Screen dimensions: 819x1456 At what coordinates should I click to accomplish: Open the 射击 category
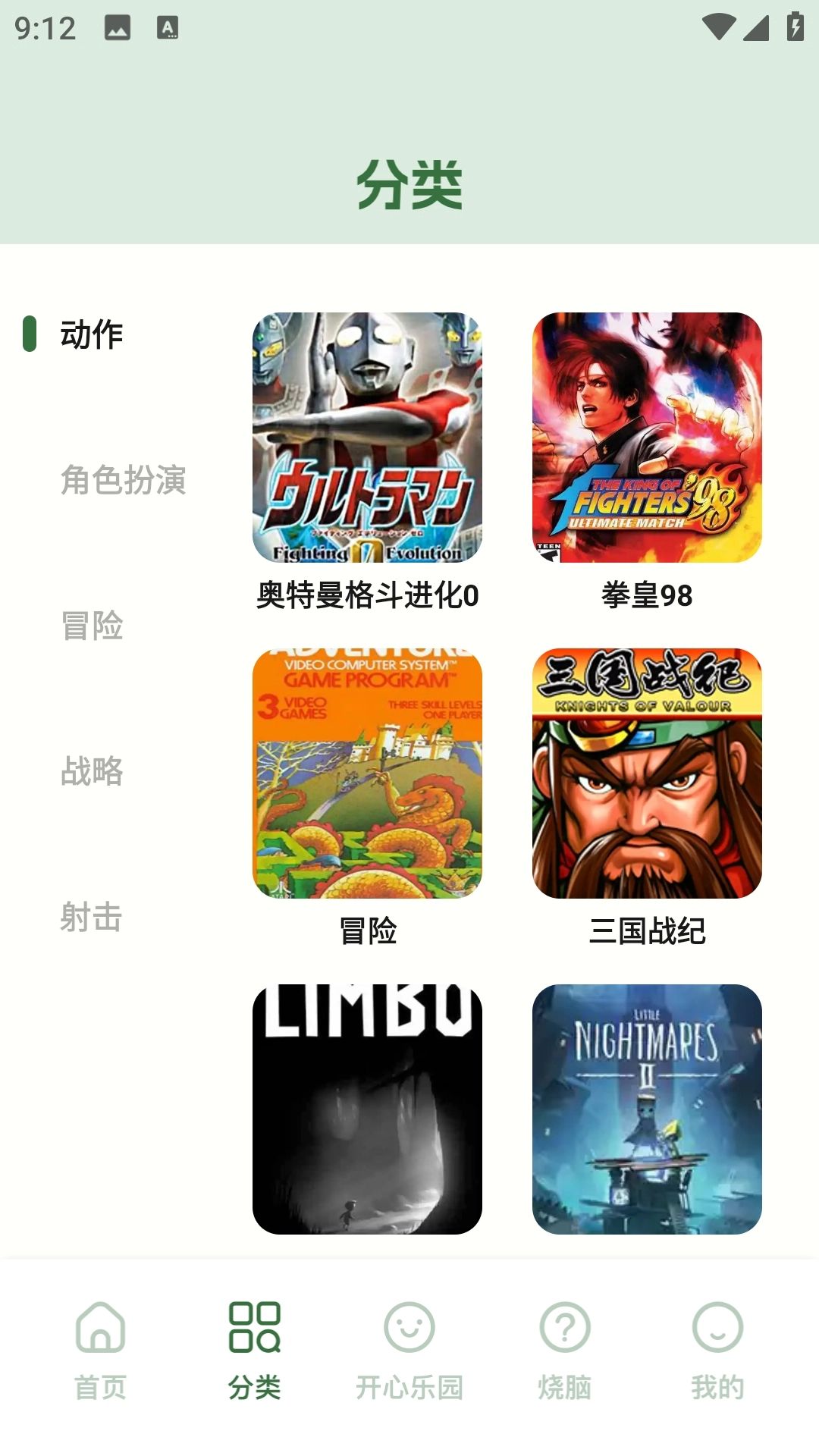[91, 919]
